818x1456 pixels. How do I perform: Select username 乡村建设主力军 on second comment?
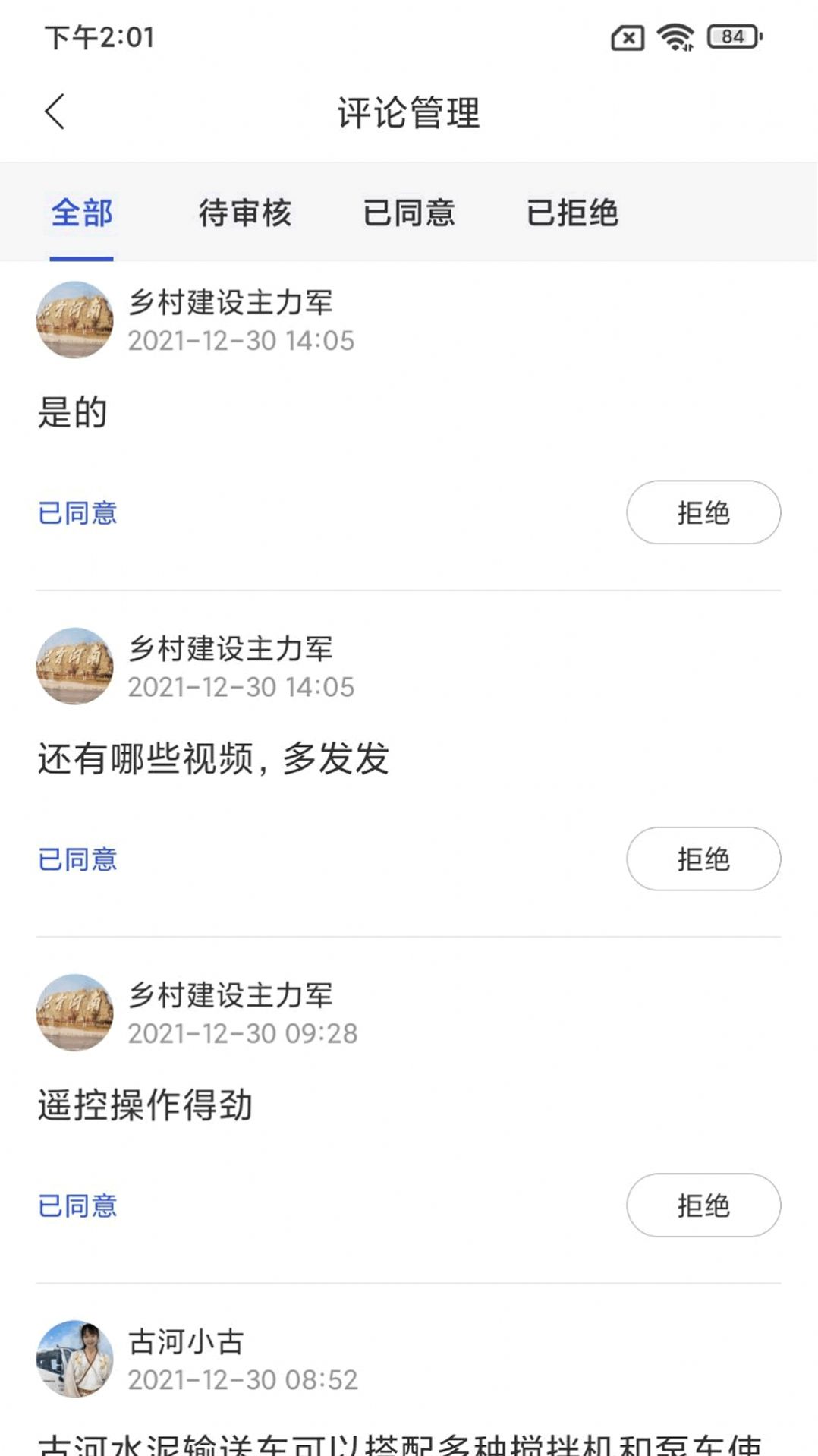pos(231,649)
